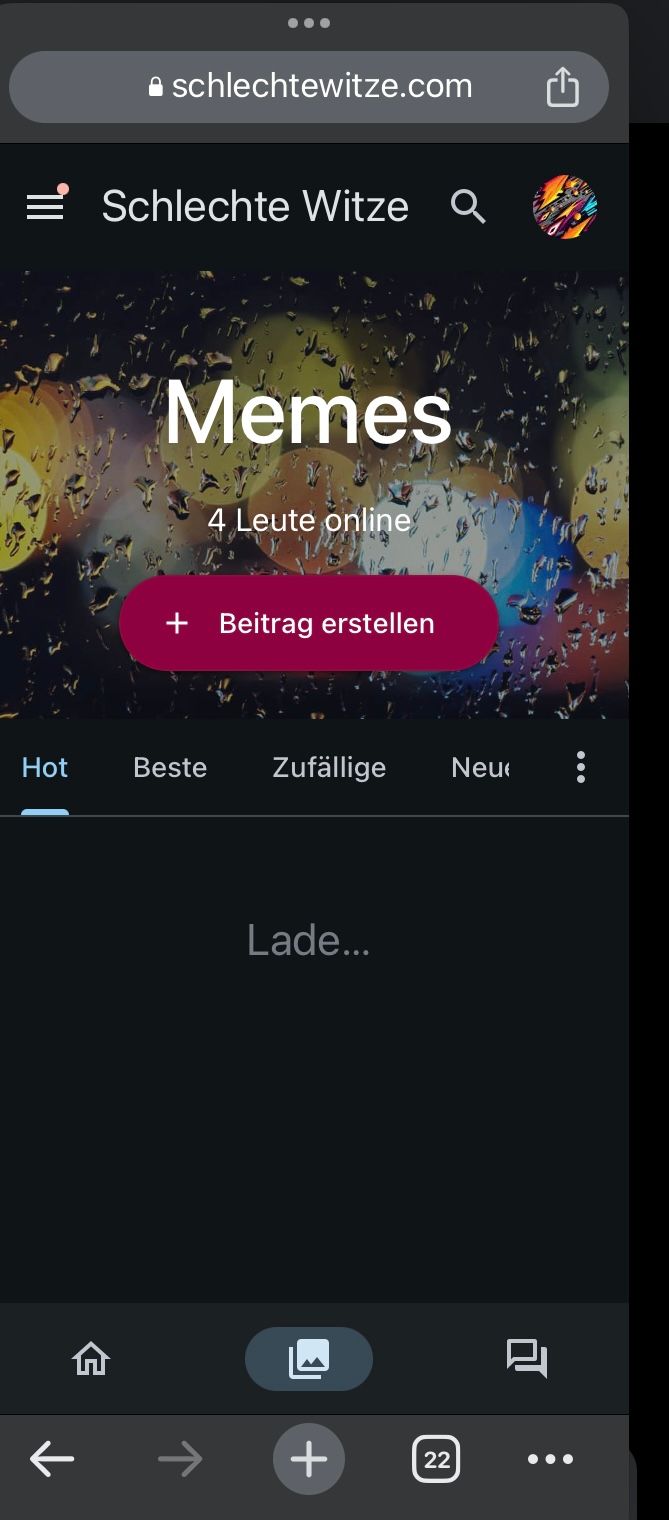Show the 22 open browser tabs
Screen dimensions: 669x1520
coord(436,1460)
